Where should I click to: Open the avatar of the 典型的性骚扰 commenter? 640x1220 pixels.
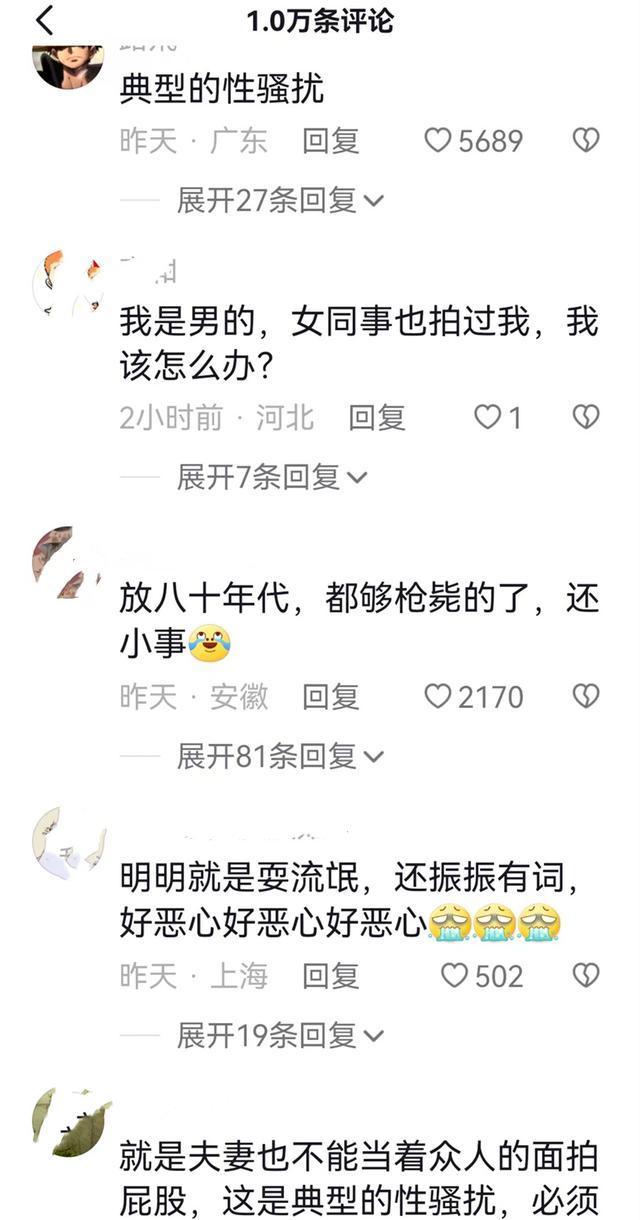coord(68,66)
